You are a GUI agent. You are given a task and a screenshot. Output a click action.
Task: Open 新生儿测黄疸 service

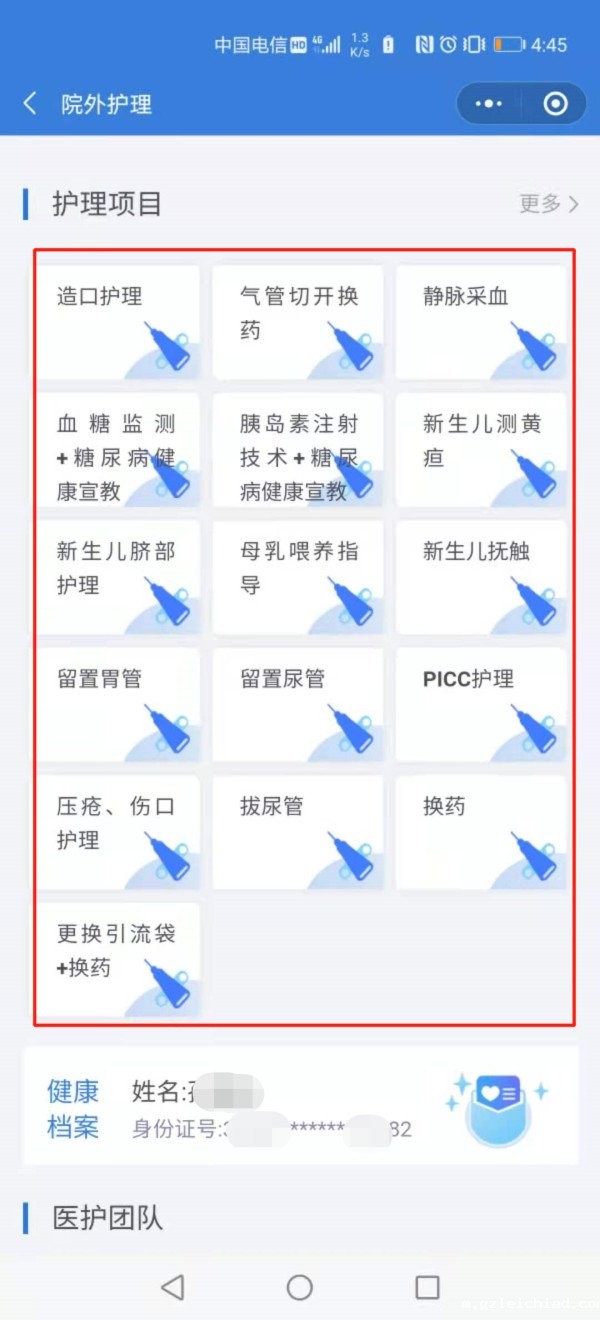(x=481, y=450)
